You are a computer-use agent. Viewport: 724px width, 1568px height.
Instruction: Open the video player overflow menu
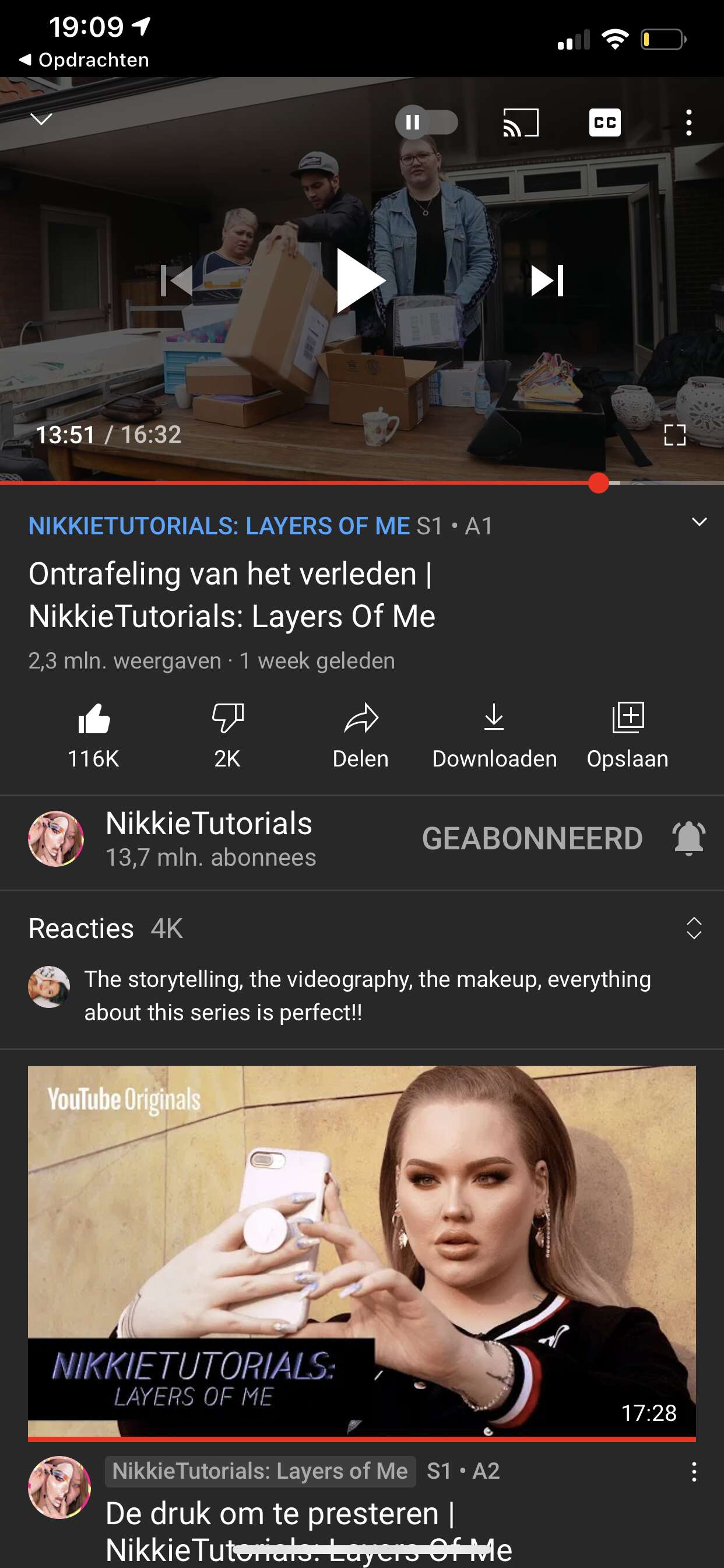pyautogui.click(x=688, y=123)
